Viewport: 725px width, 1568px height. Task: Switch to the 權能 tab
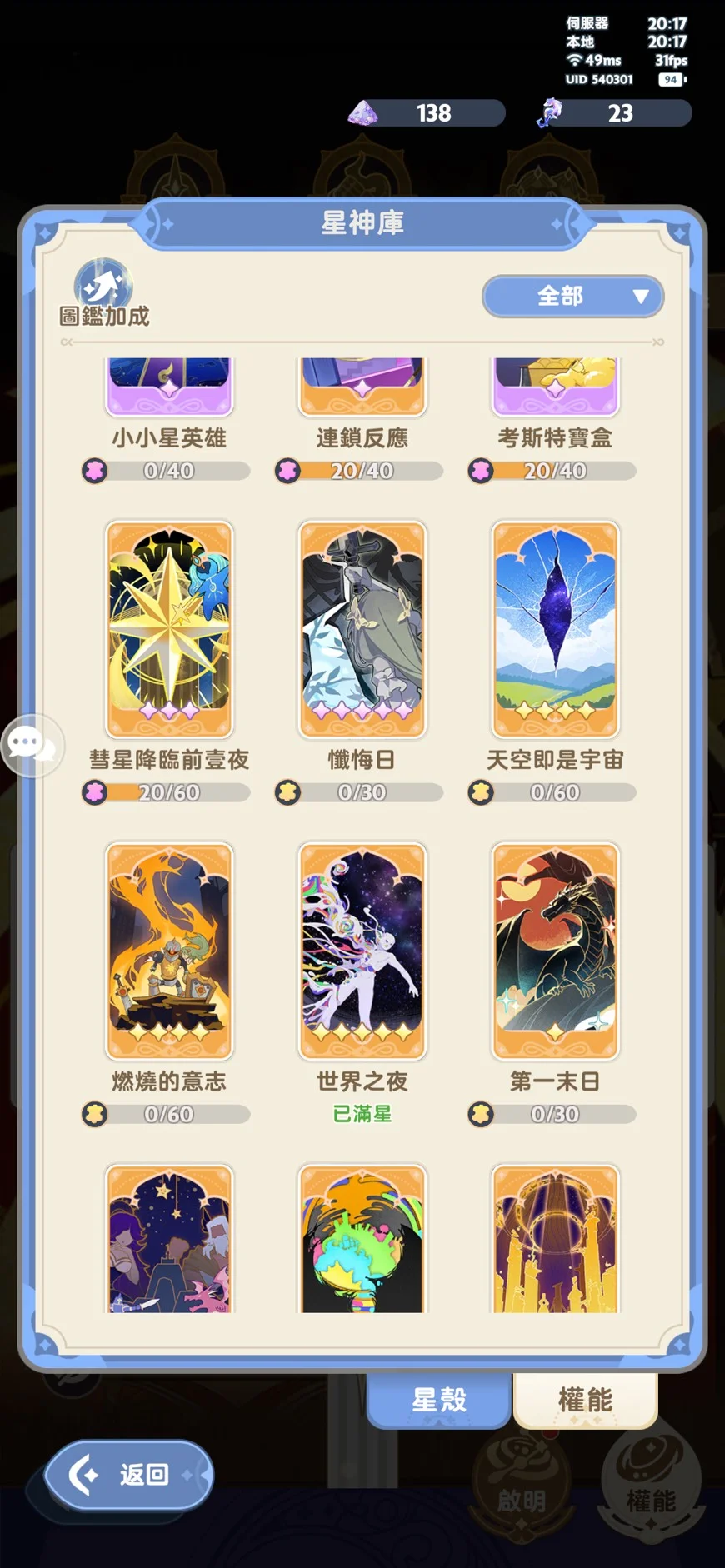pos(586,1400)
